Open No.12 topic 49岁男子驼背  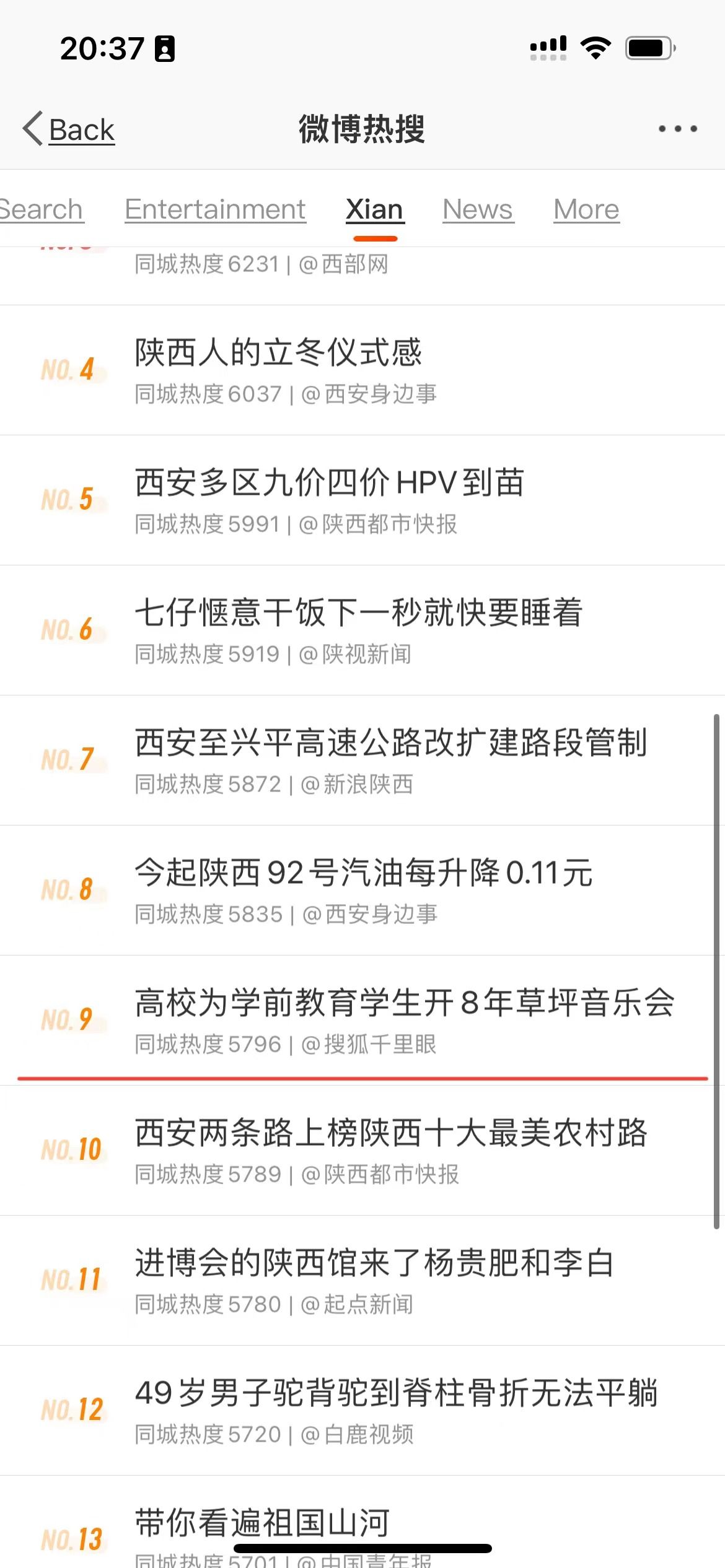(x=395, y=1393)
